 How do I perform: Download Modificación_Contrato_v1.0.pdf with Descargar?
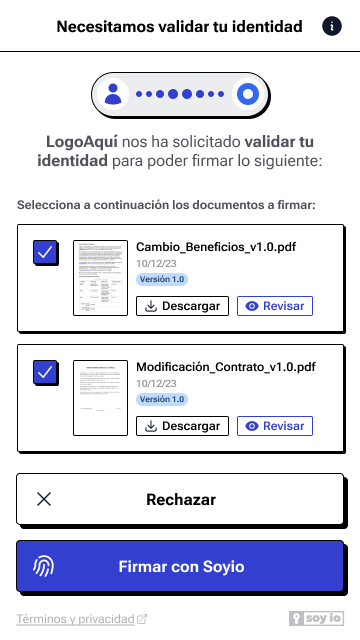tap(182, 426)
